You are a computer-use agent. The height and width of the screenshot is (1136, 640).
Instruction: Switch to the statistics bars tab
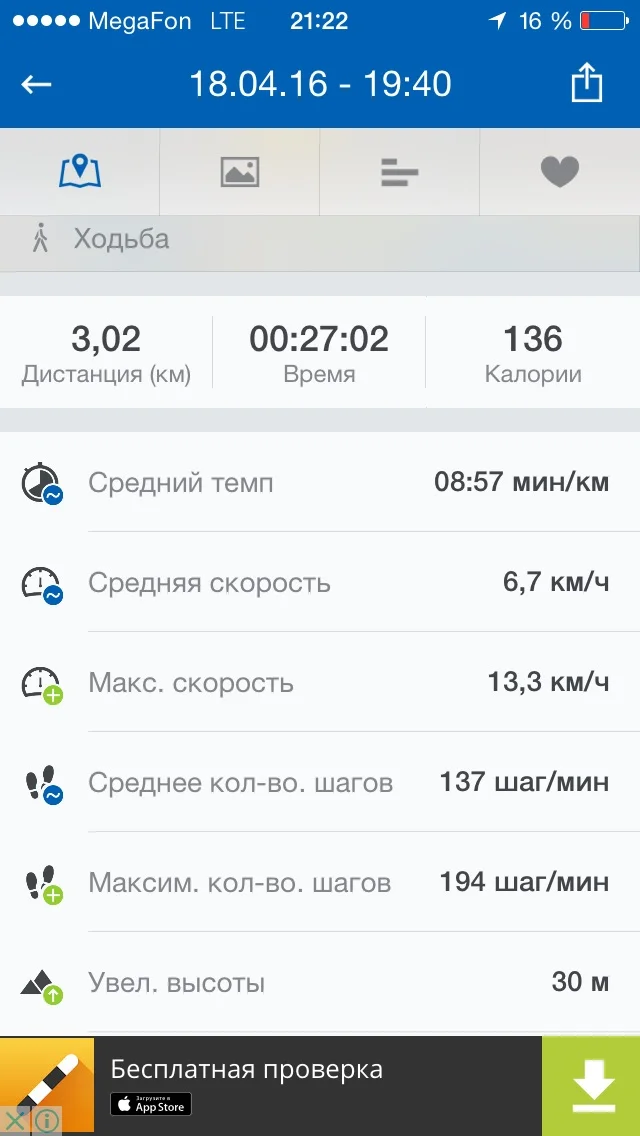click(400, 172)
